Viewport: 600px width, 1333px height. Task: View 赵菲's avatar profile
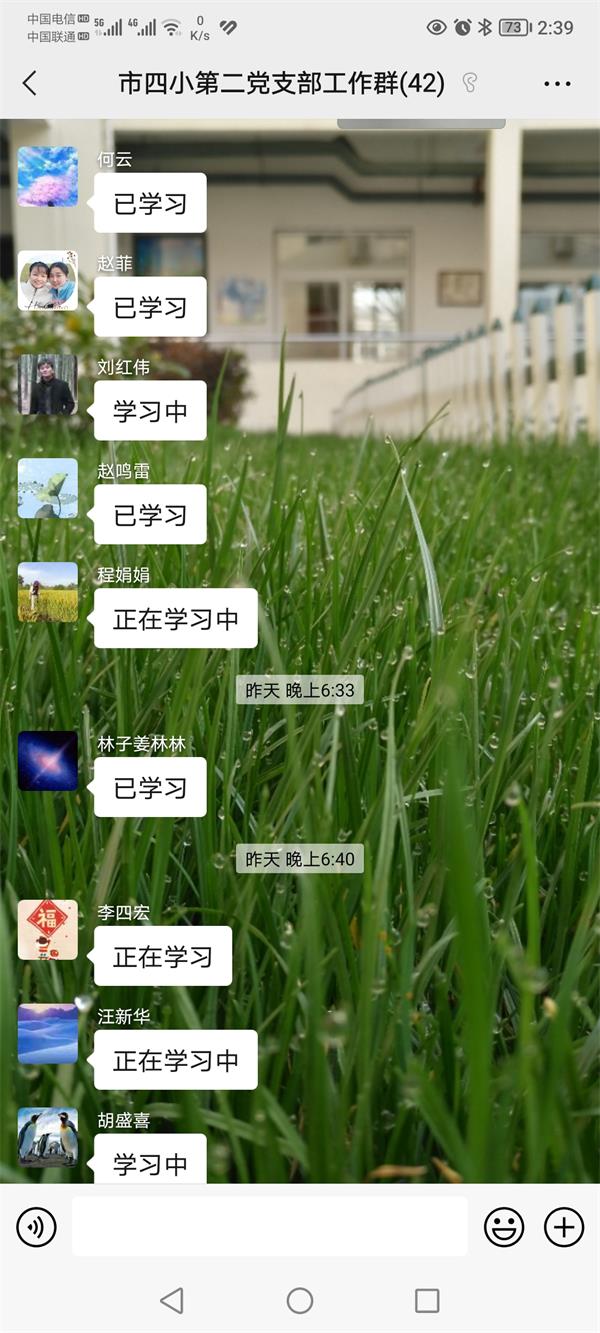coord(48,281)
